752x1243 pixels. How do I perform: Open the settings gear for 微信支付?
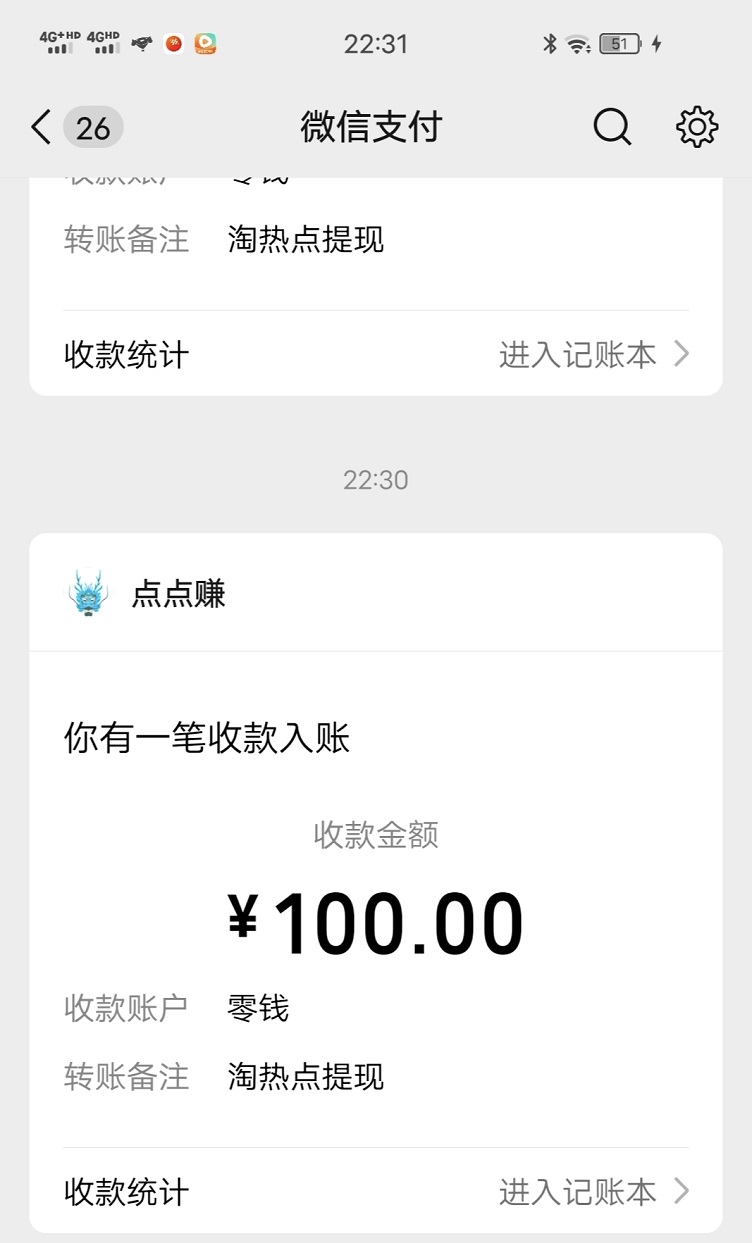697,128
